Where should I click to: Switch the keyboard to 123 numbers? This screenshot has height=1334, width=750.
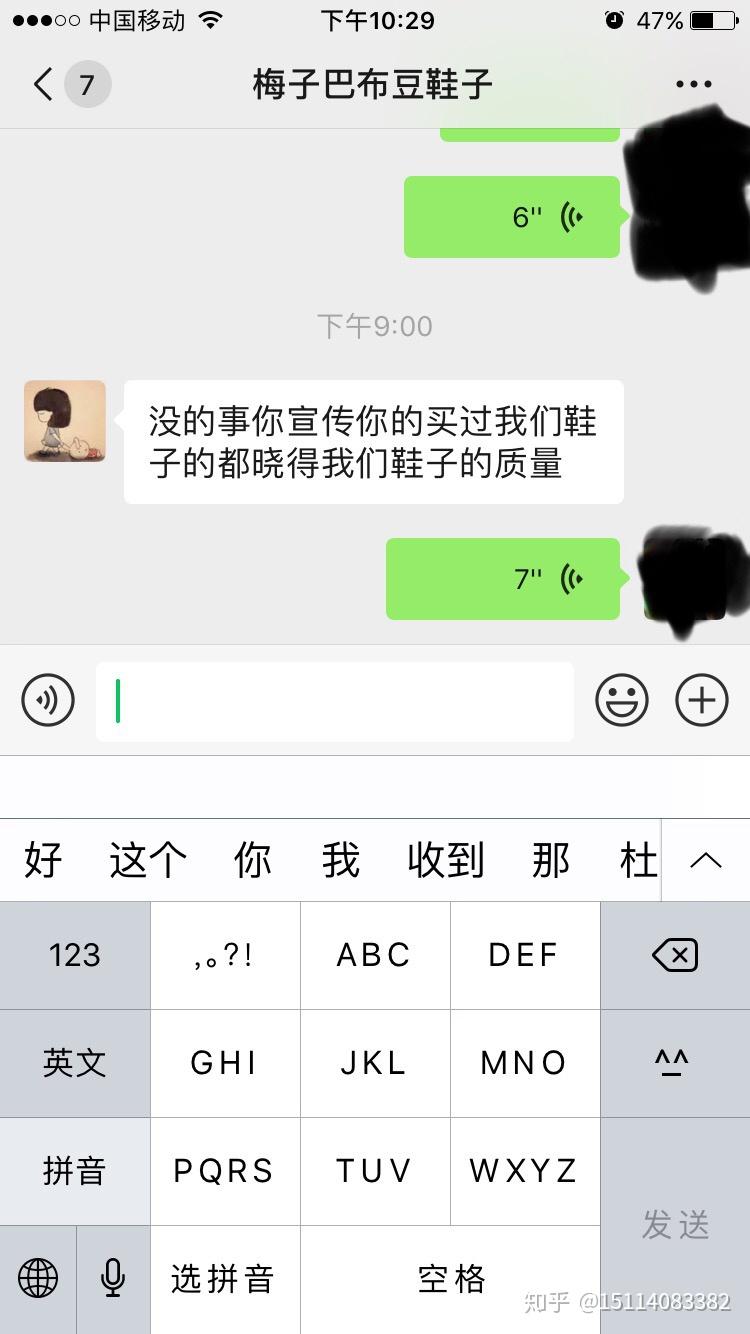75,955
